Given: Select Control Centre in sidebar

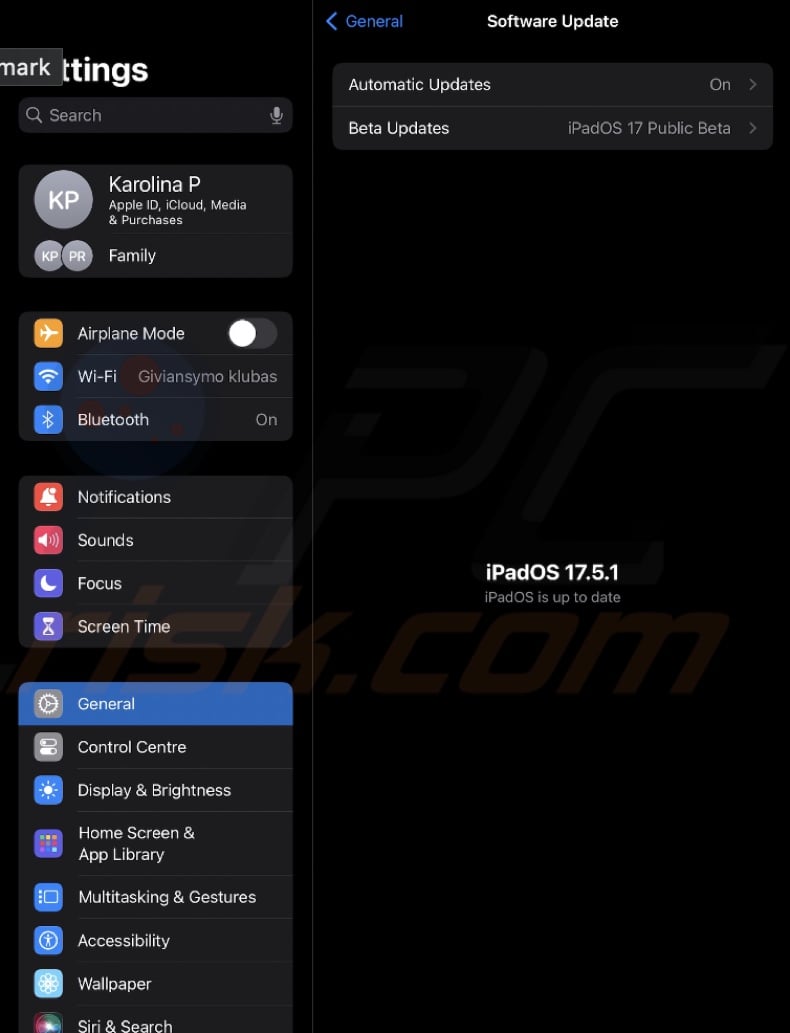Looking at the screenshot, I should [155, 747].
